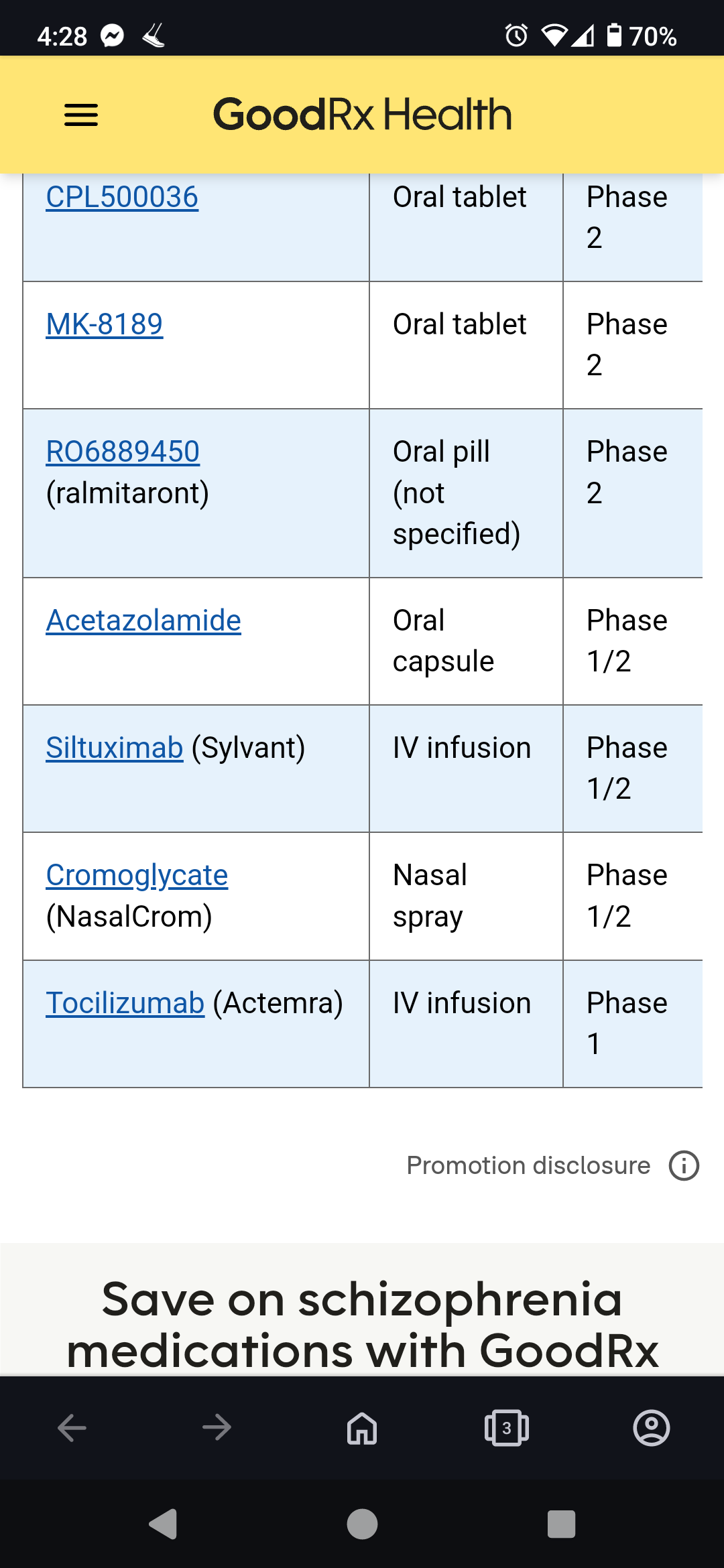Open the system recent apps
The height and width of the screenshot is (1568, 724).
(561, 1524)
